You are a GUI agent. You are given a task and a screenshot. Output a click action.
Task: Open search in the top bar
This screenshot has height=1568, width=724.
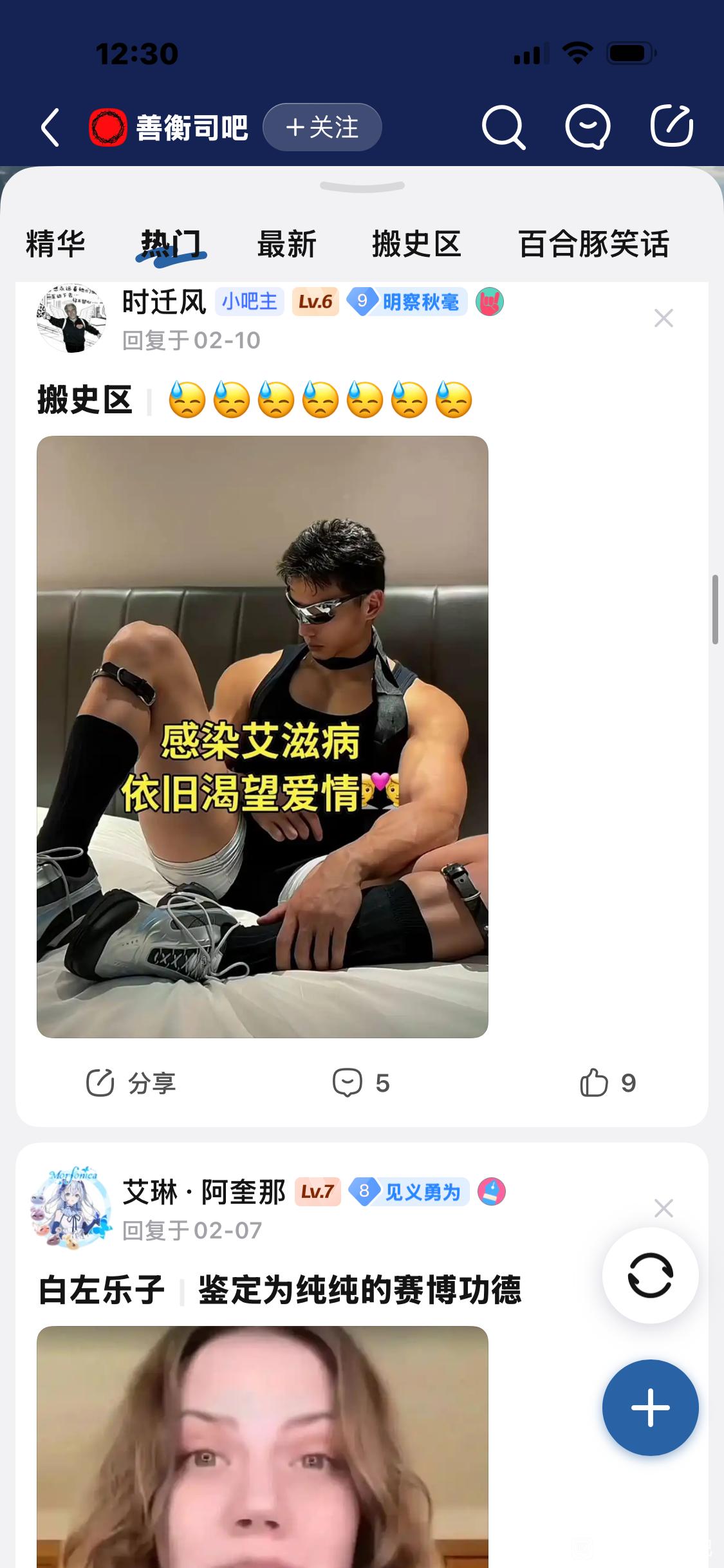pos(503,127)
